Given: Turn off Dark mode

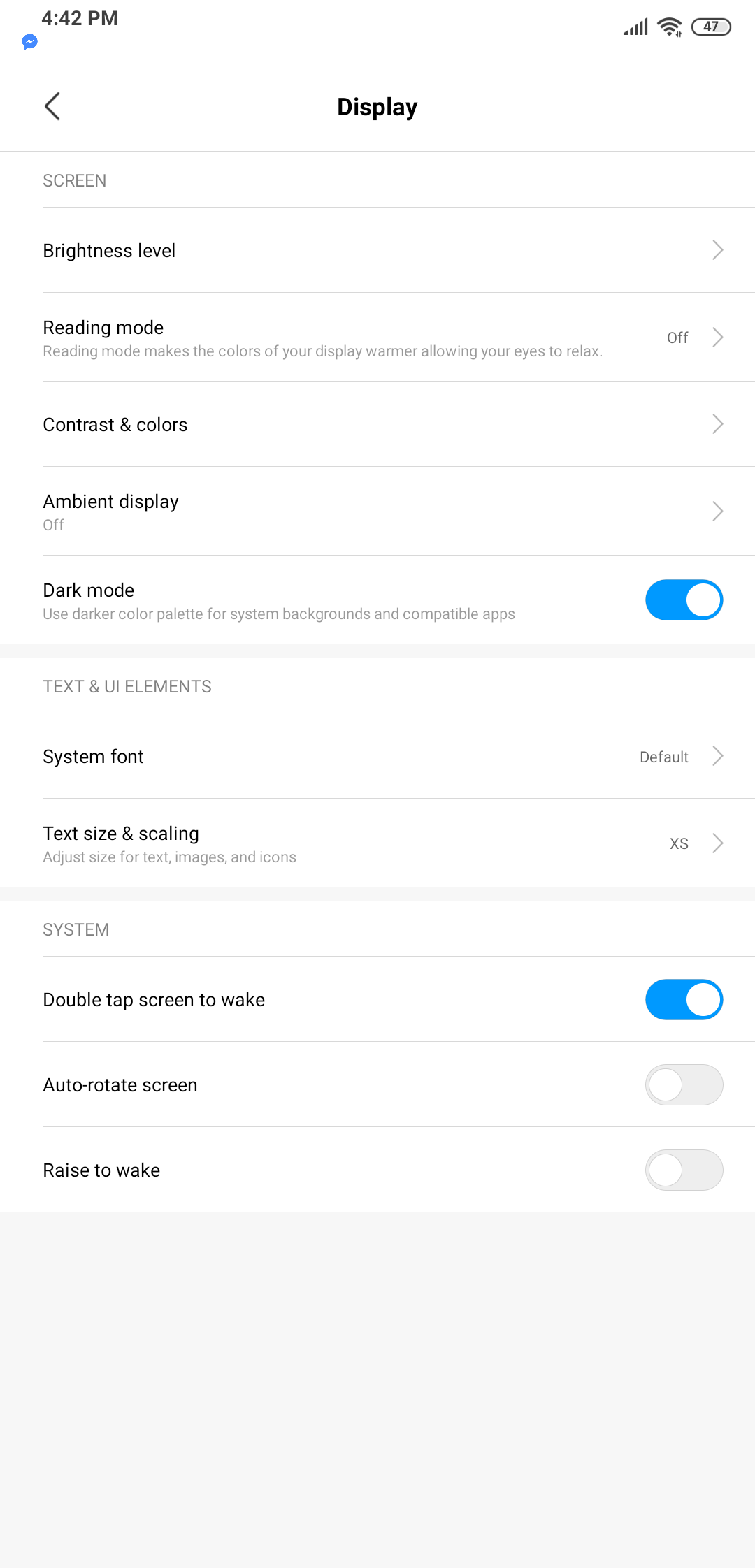Looking at the screenshot, I should (x=684, y=600).
